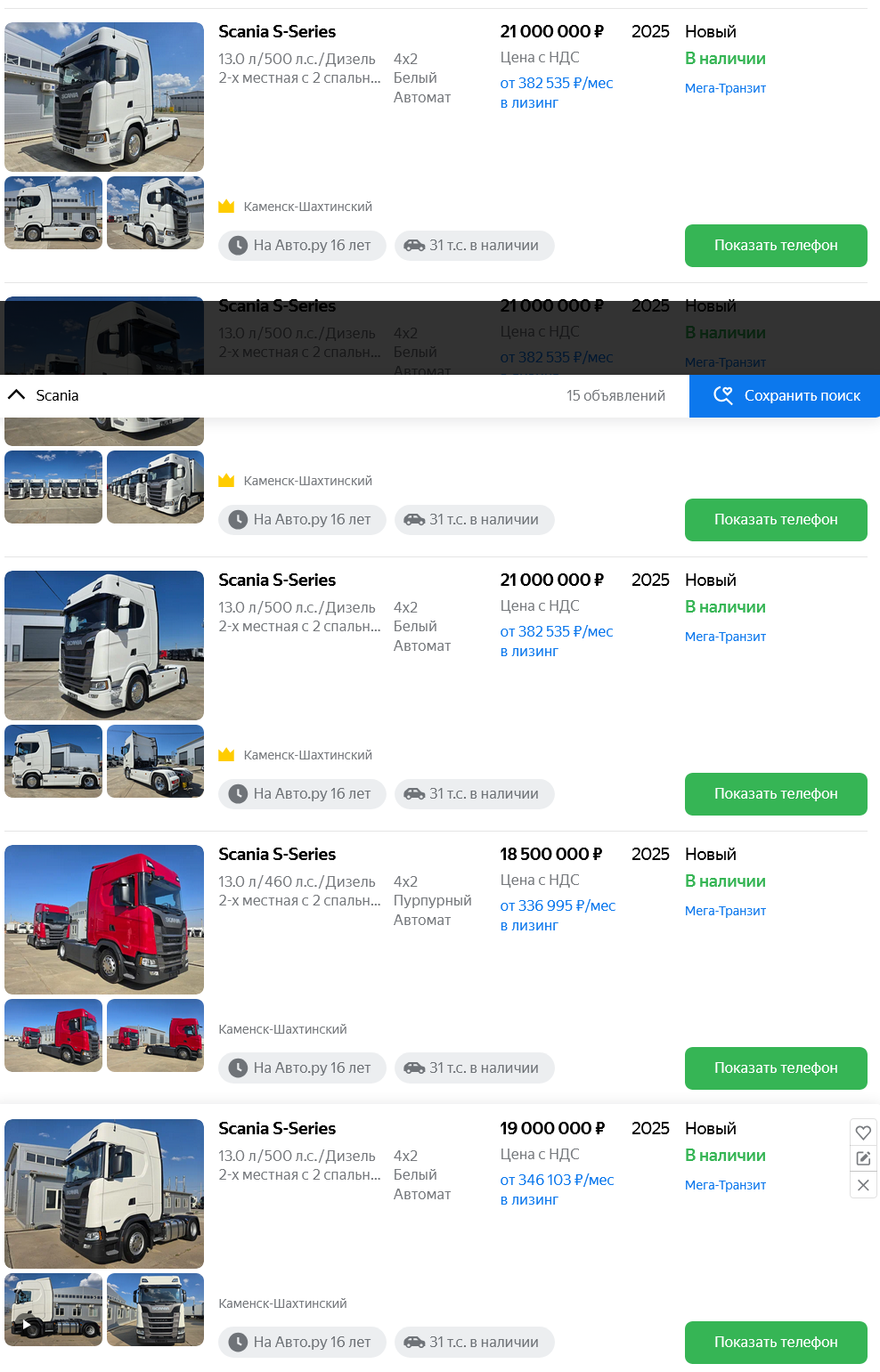Image resolution: width=880 pixels, height=1372 pixels.
Task: Show phone for the 19 000 000 ₽ Scania
Action: click(x=775, y=1343)
